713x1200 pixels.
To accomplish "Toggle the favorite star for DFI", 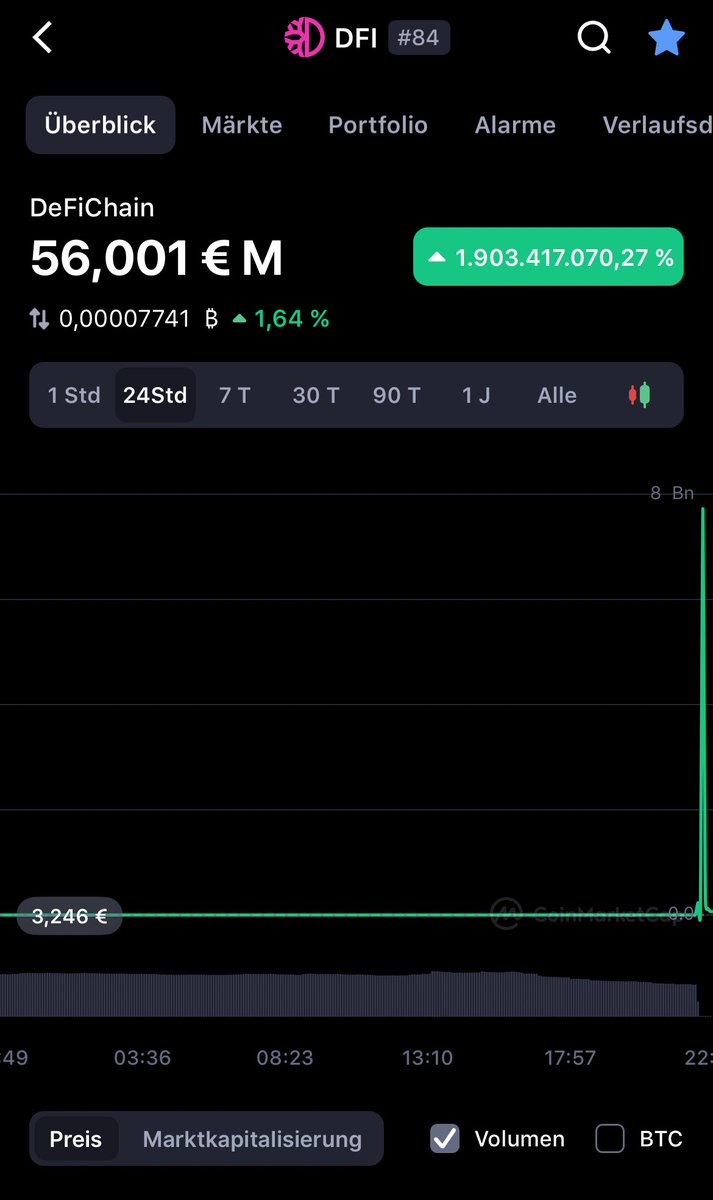I will point(666,39).
